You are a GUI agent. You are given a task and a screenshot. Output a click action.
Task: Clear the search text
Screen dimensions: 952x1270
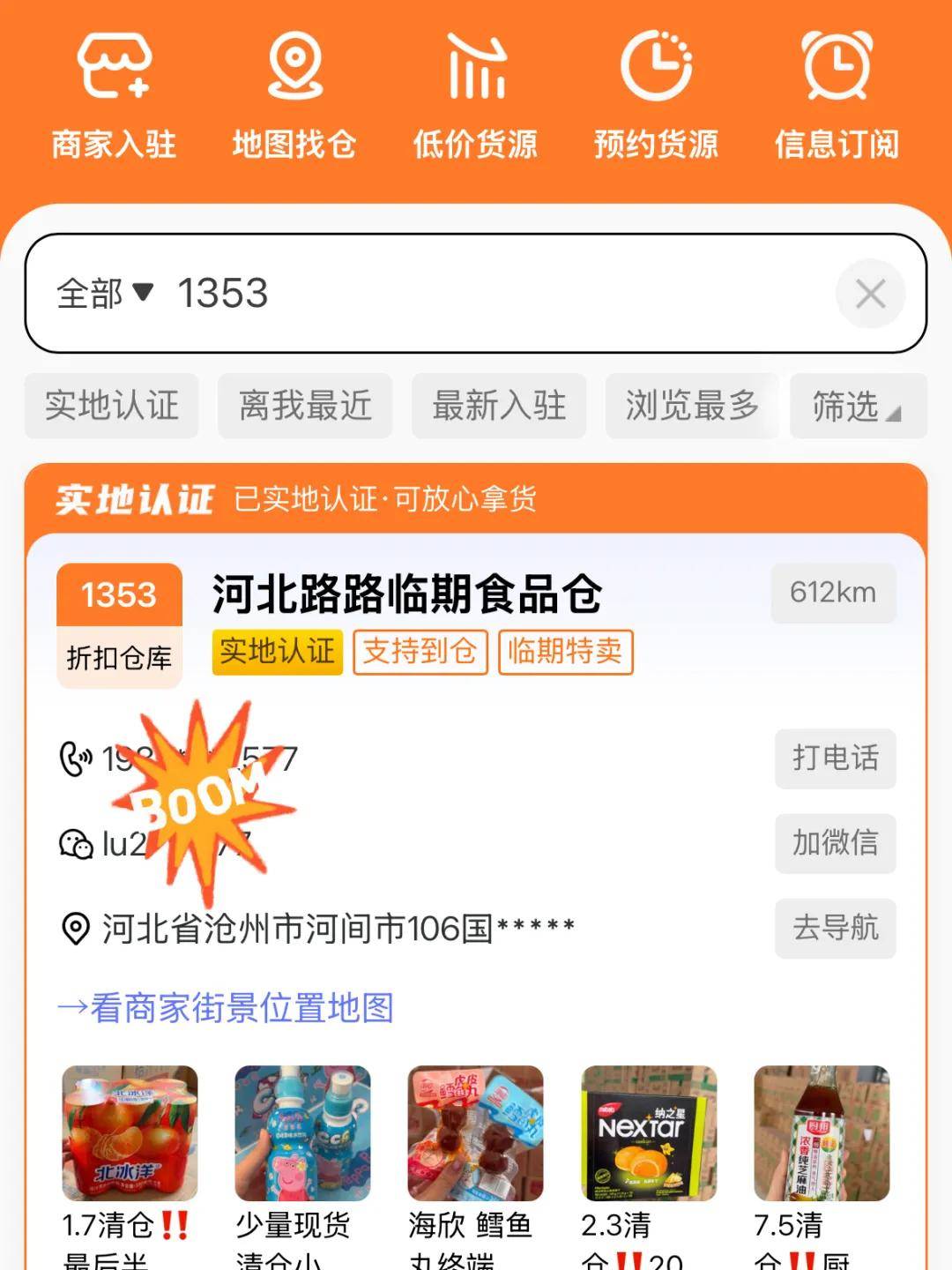point(870,294)
